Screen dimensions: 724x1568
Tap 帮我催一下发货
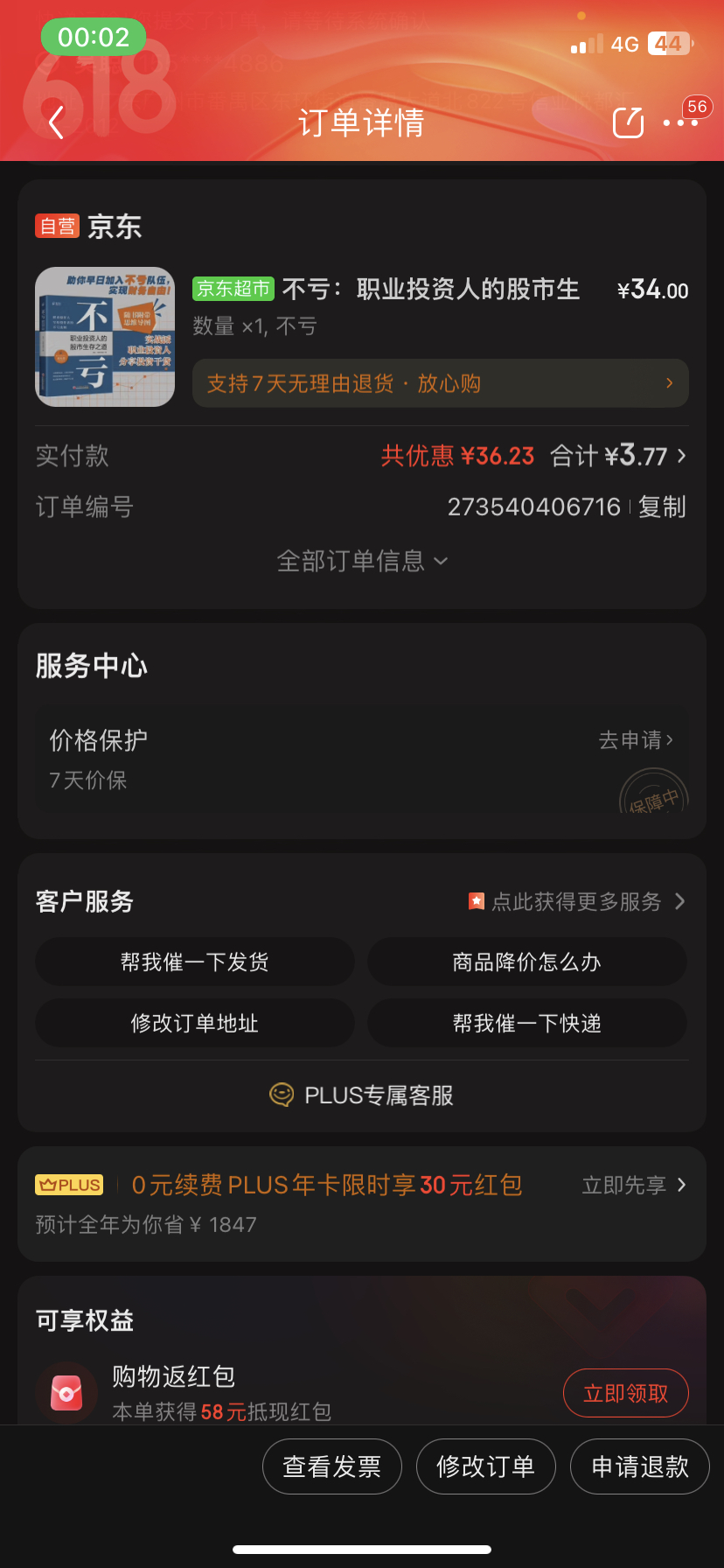click(x=194, y=962)
